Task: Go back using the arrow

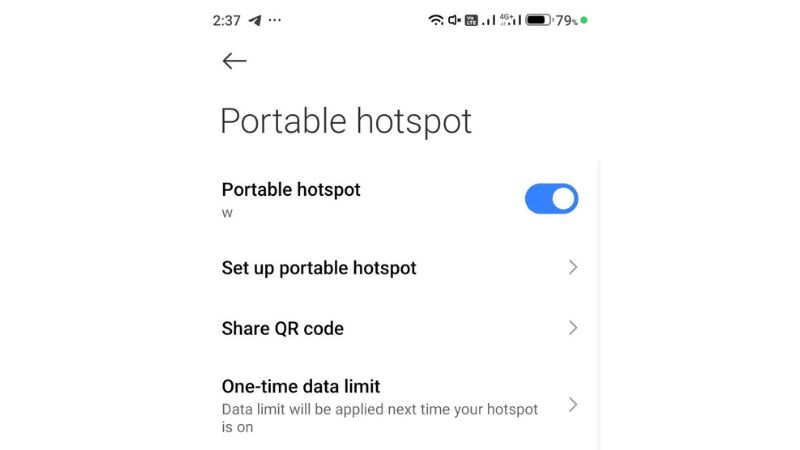Action: (234, 61)
